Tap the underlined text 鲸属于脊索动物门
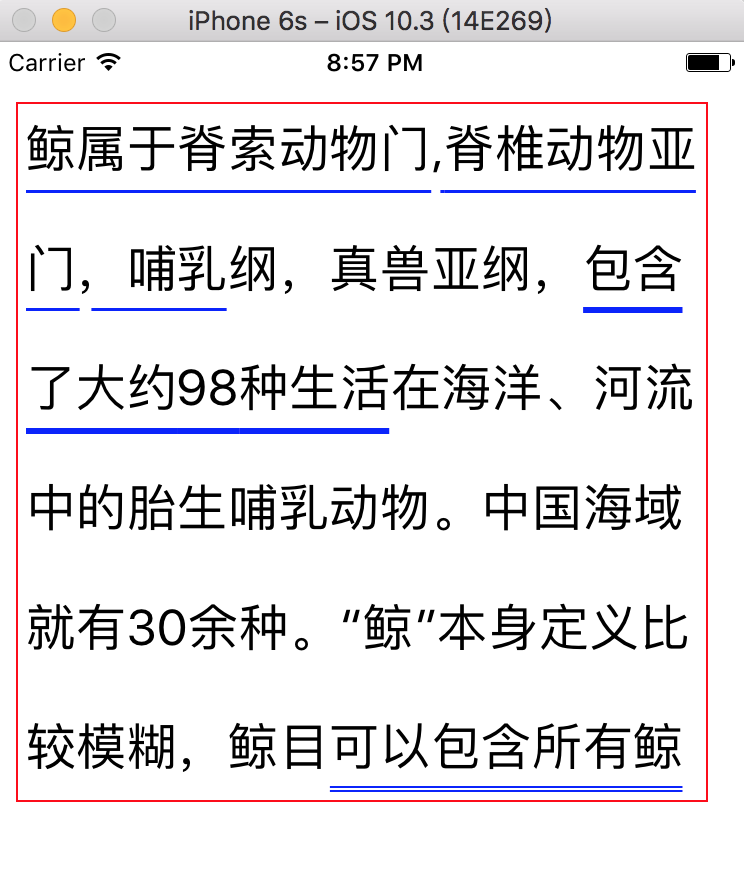The height and width of the screenshot is (870, 744). pyautogui.click(x=228, y=152)
